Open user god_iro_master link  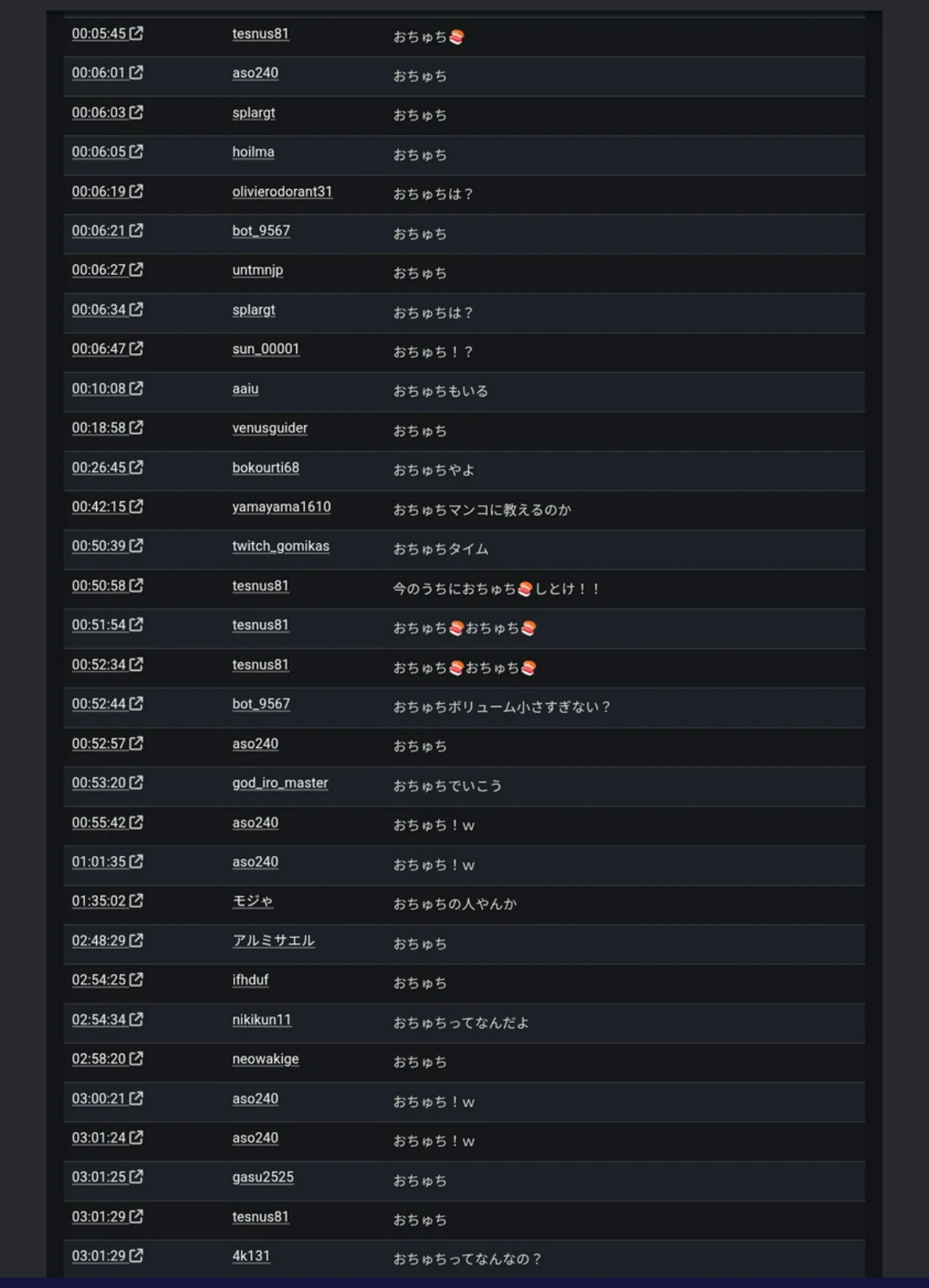pyautogui.click(x=280, y=783)
